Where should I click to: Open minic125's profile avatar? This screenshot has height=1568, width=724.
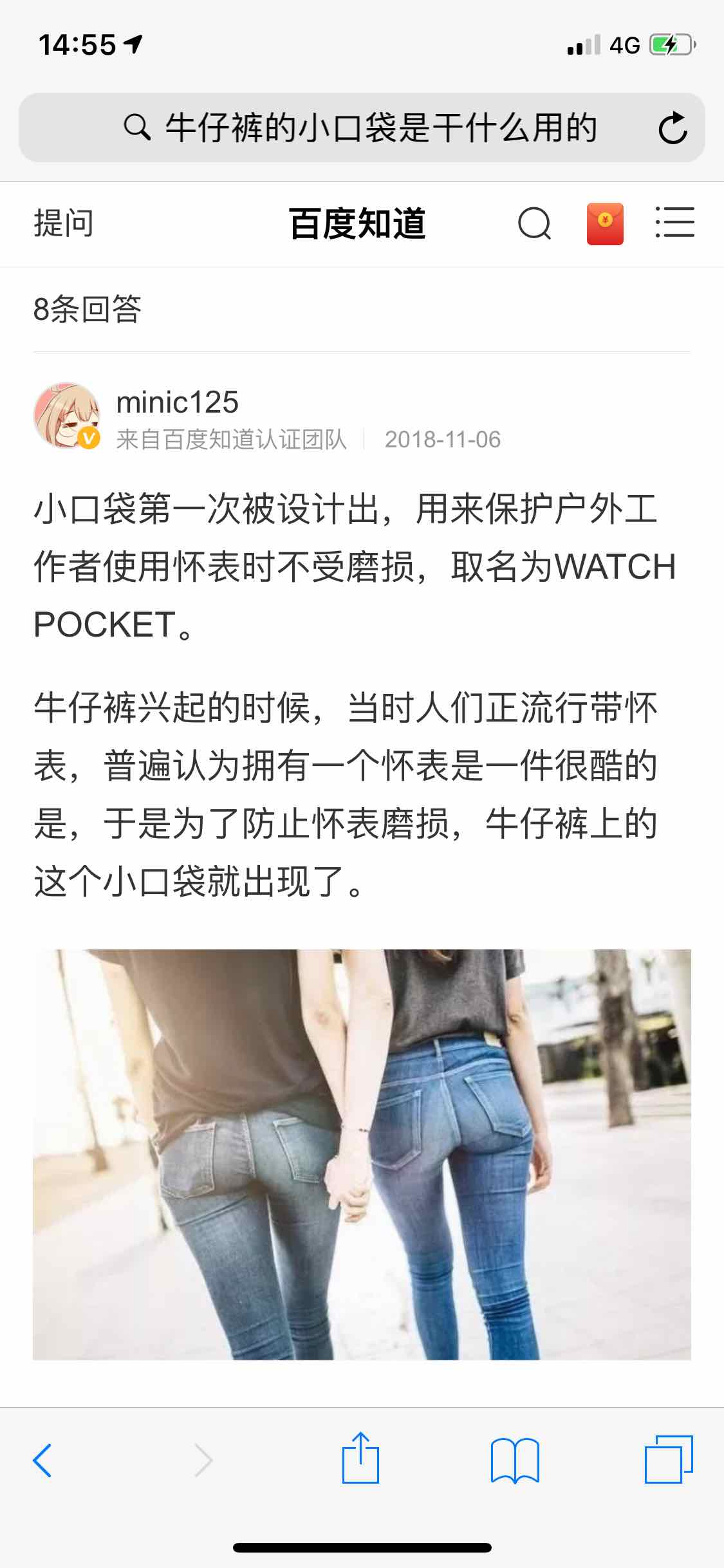pyautogui.click(x=66, y=415)
